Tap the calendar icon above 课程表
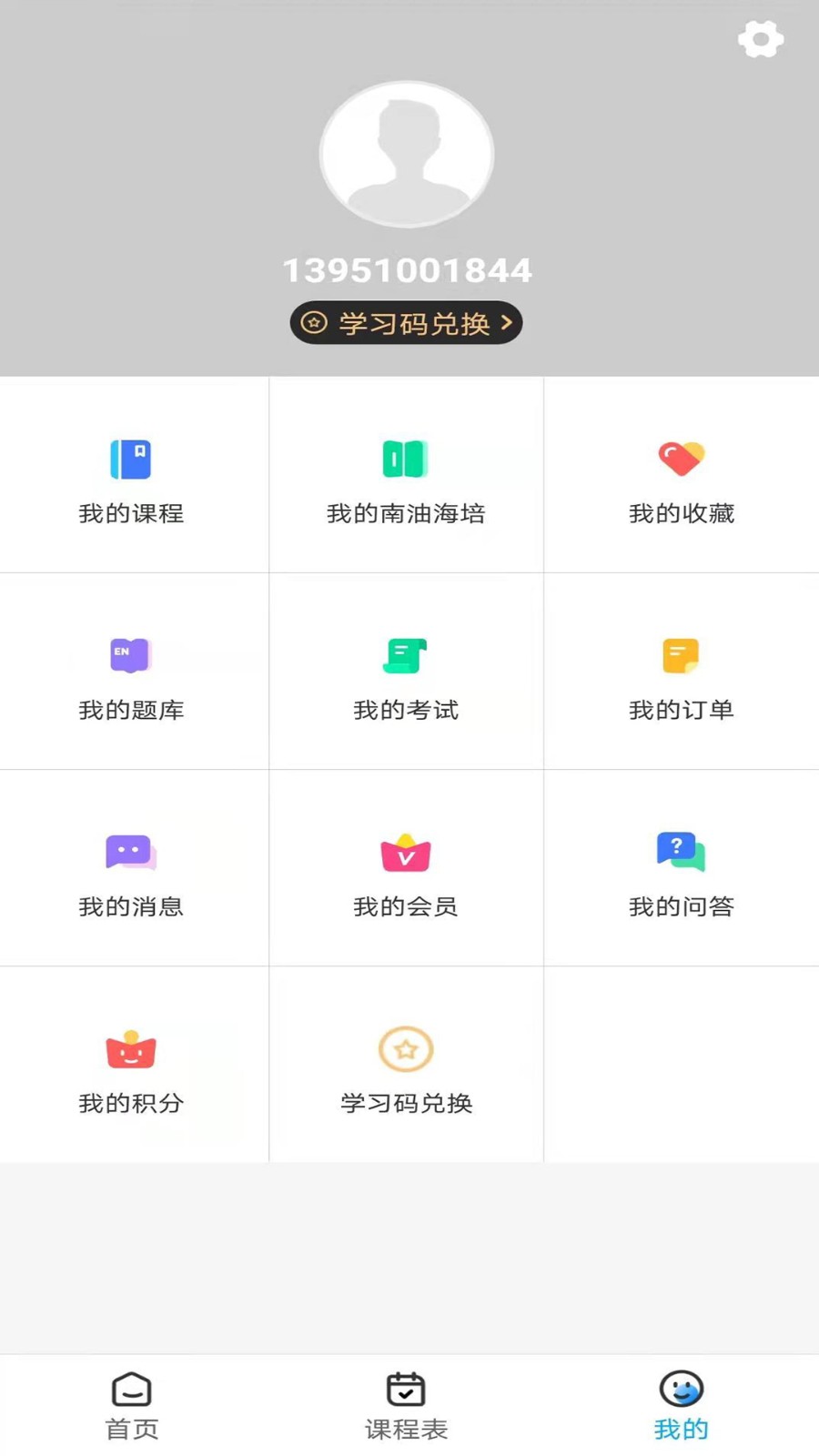This screenshot has width=819, height=1456. (405, 1389)
